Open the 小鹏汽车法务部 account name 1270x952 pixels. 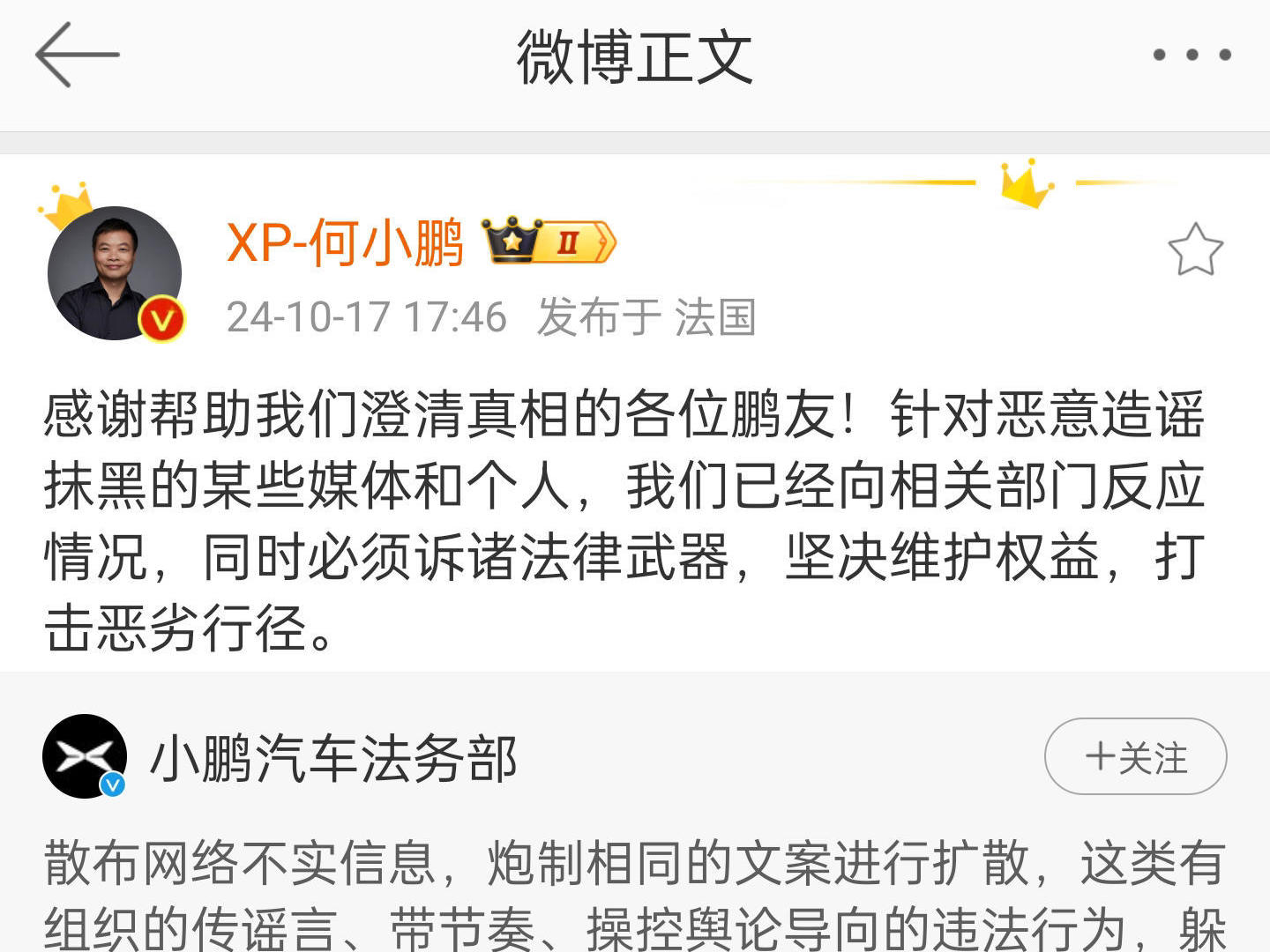333,759
